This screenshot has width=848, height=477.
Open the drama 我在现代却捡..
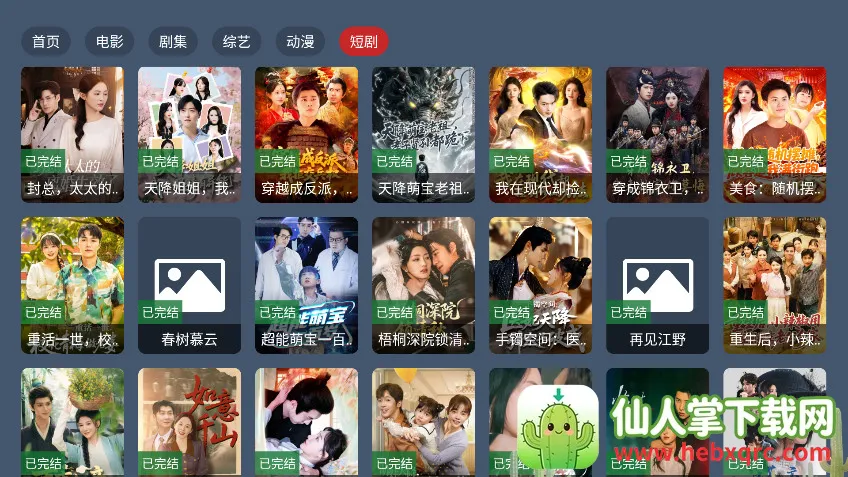pyautogui.click(x=540, y=133)
